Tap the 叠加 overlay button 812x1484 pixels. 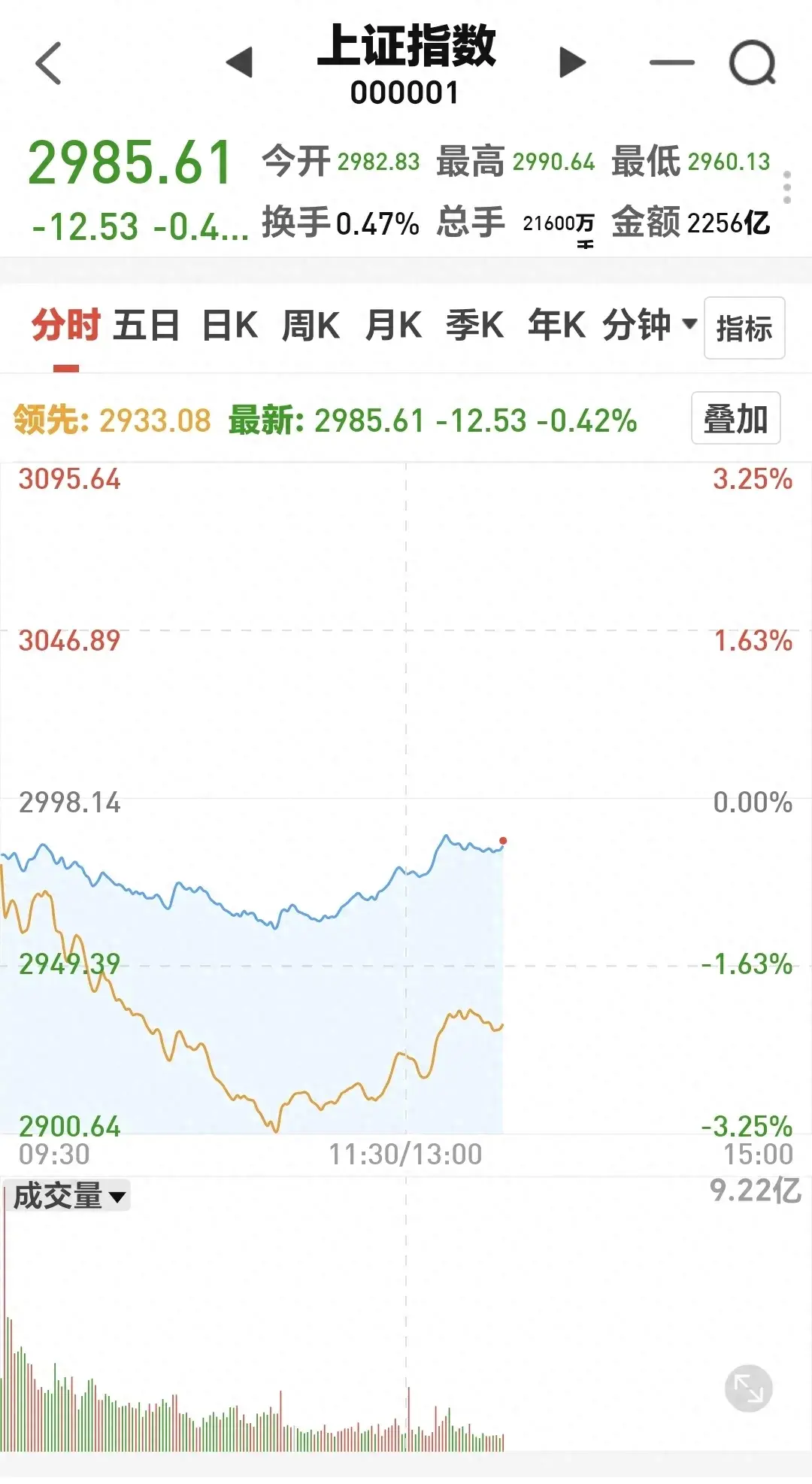tap(735, 418)
